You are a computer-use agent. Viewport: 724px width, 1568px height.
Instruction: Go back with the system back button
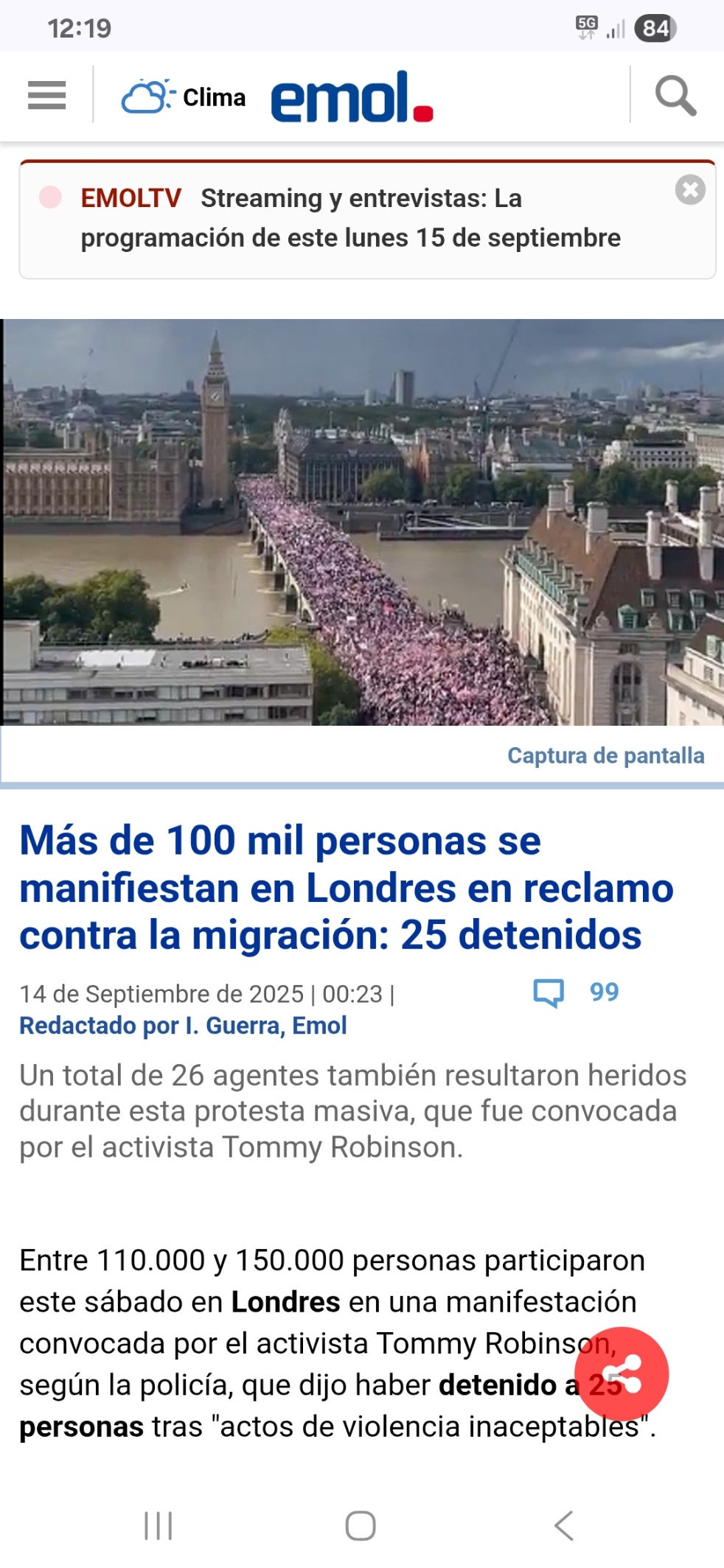pyautogui.click(x=564, y=1525)
